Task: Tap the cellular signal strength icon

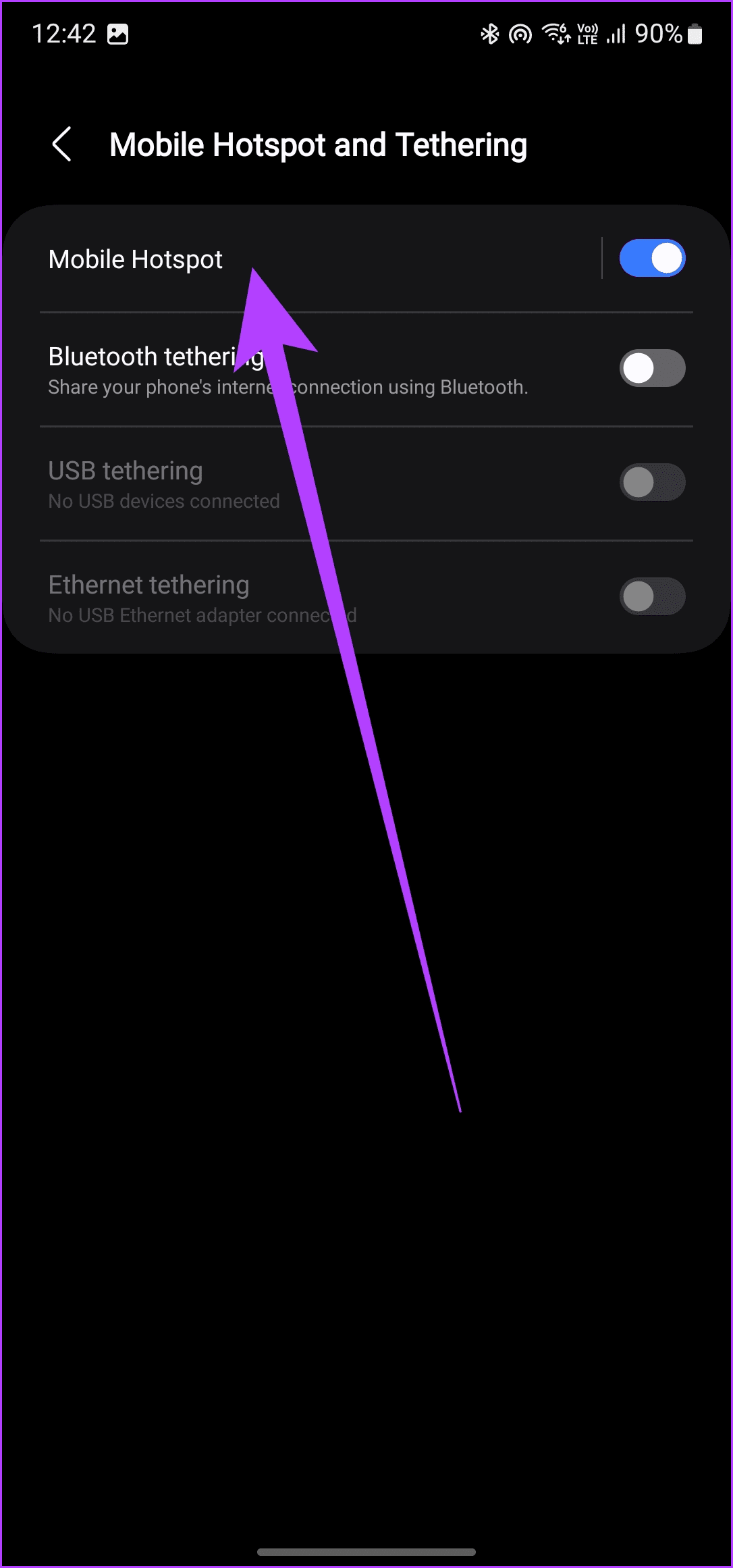Action: [x=616, y=33]
